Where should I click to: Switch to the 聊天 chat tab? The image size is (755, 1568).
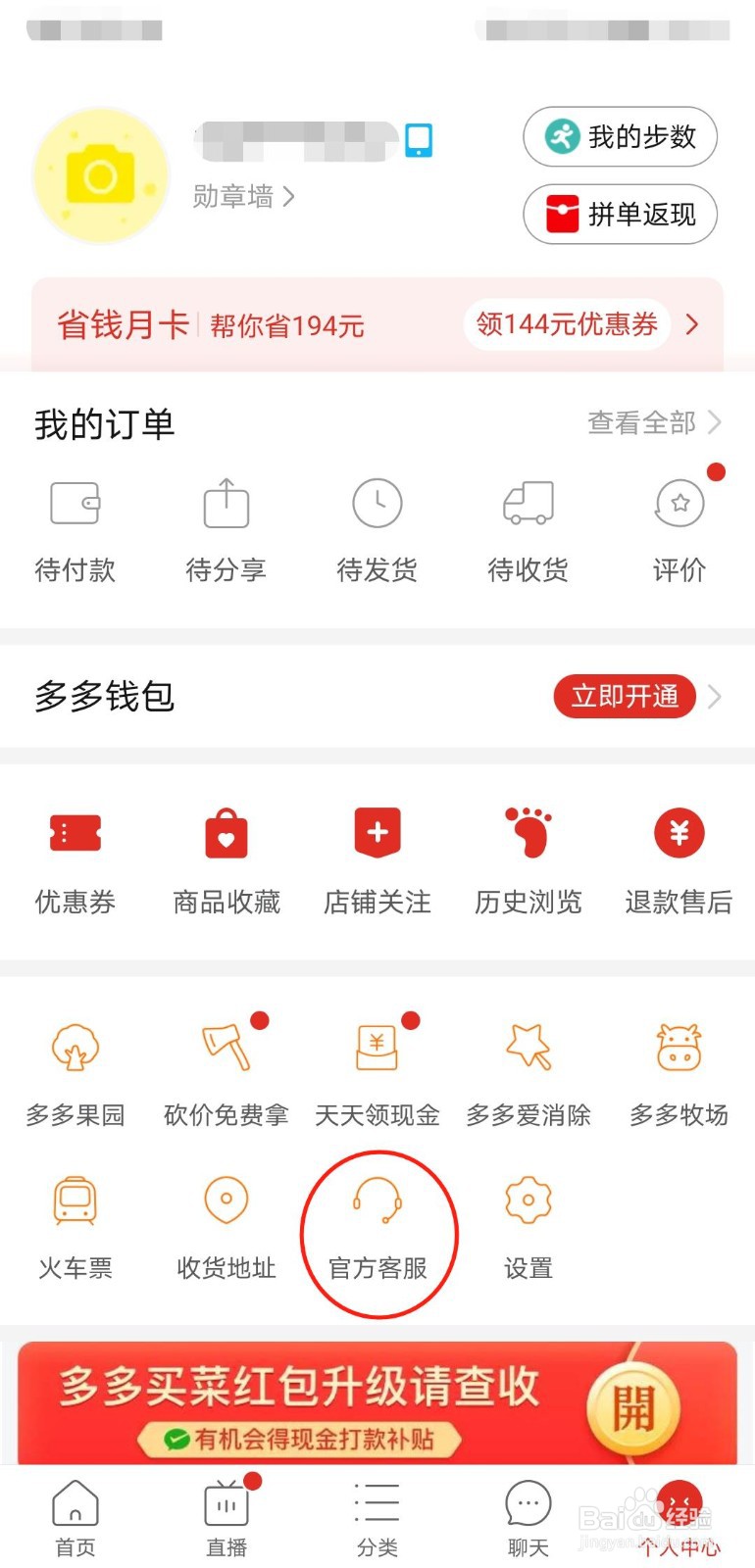coord(528,1517)
